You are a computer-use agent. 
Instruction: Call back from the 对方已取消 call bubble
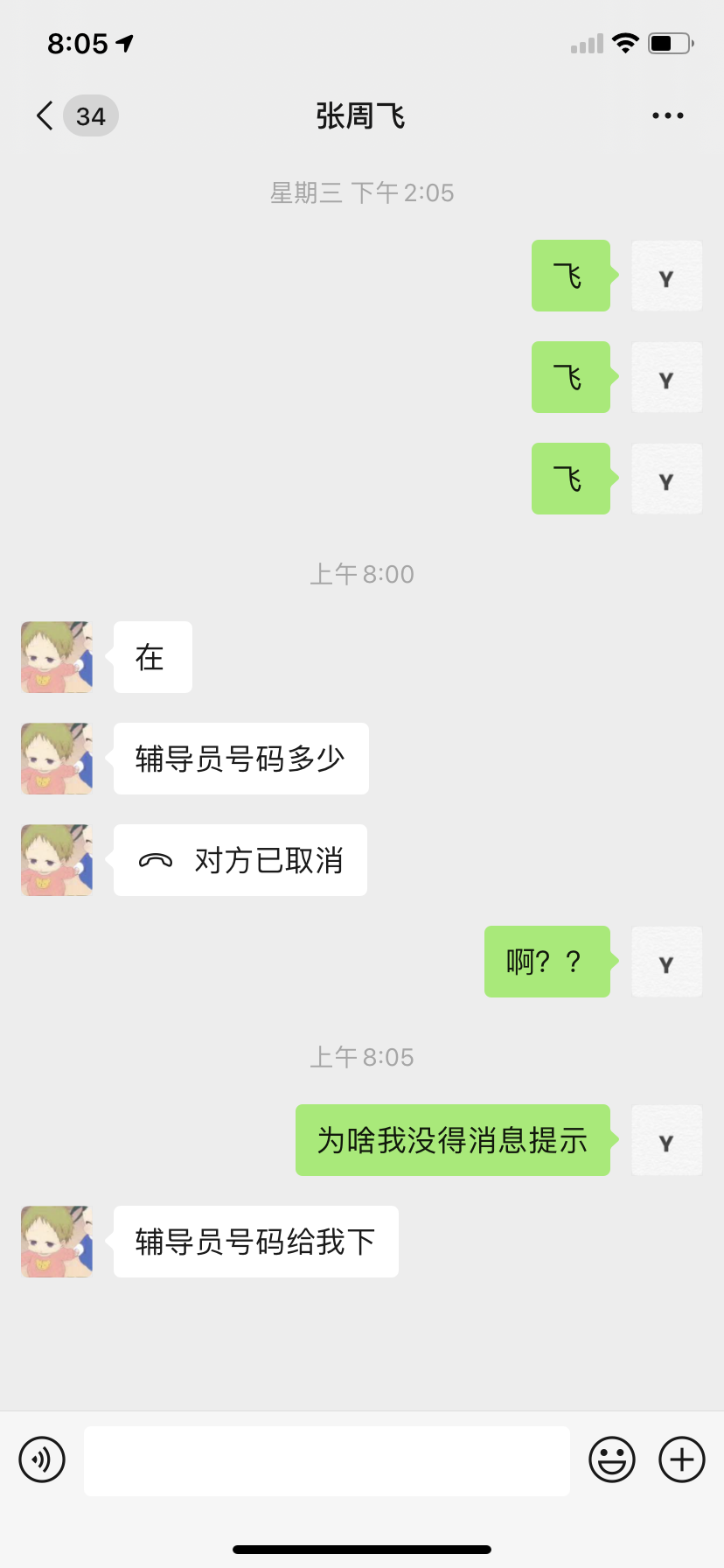pos(240,860)
